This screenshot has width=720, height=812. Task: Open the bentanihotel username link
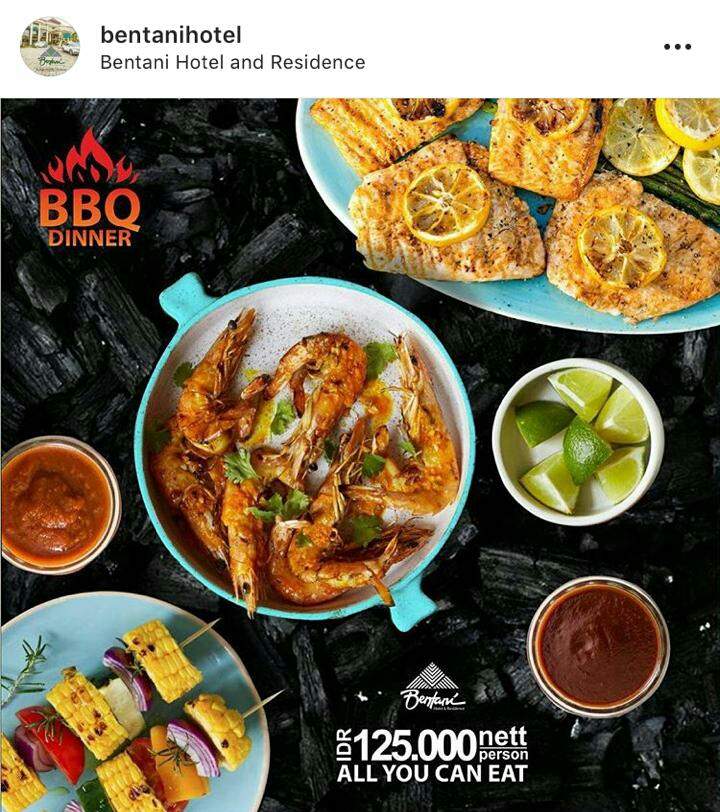click(x=171, y=35)
